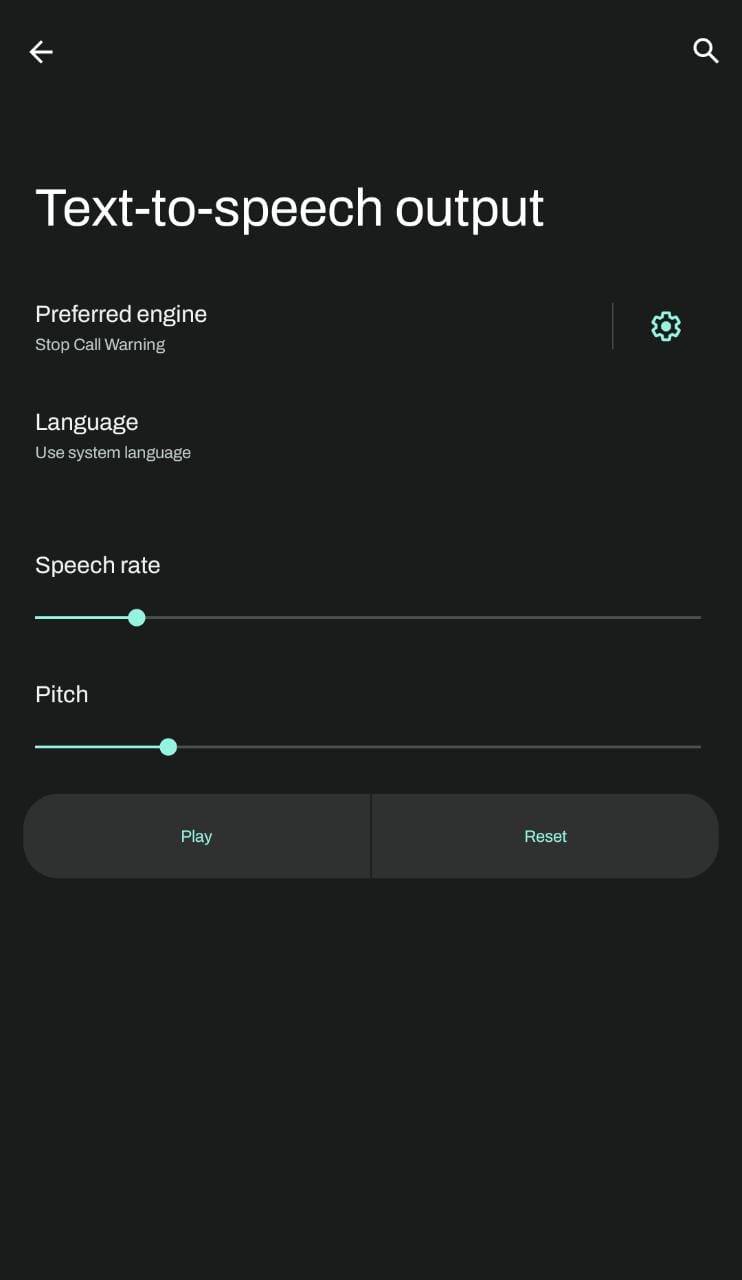Go back using the arrow icon
This screenshot has width=742, height=1280.
pos(41,52)
